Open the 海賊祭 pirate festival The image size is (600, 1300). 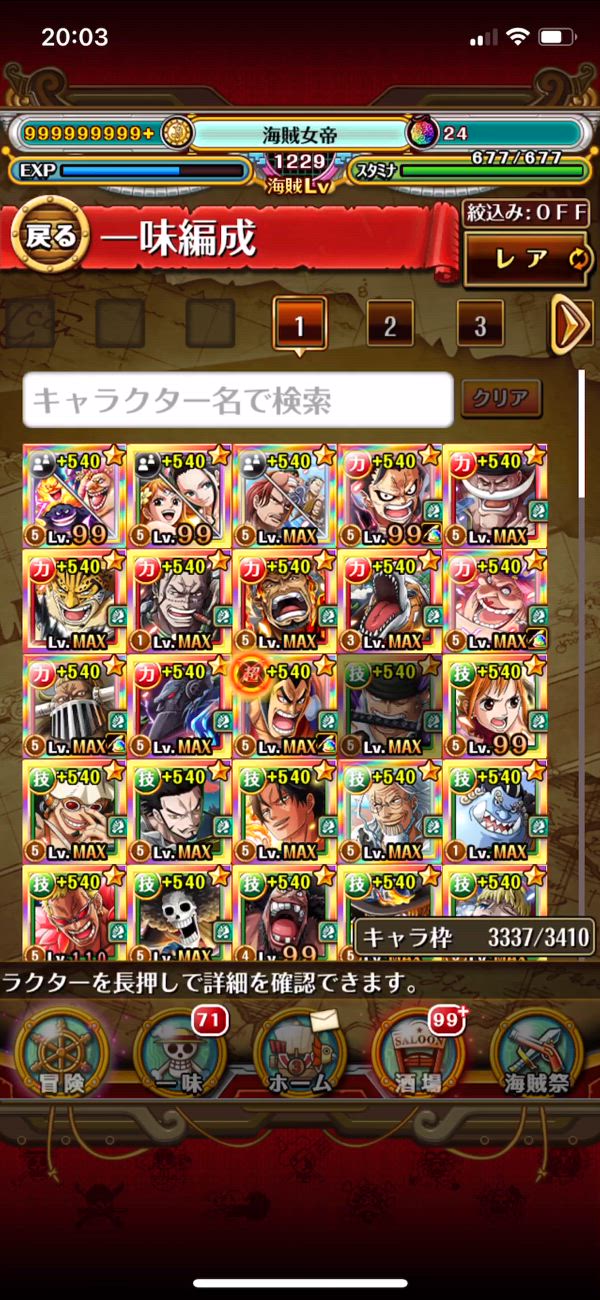pyautogui.click(x=537, y=1052)
